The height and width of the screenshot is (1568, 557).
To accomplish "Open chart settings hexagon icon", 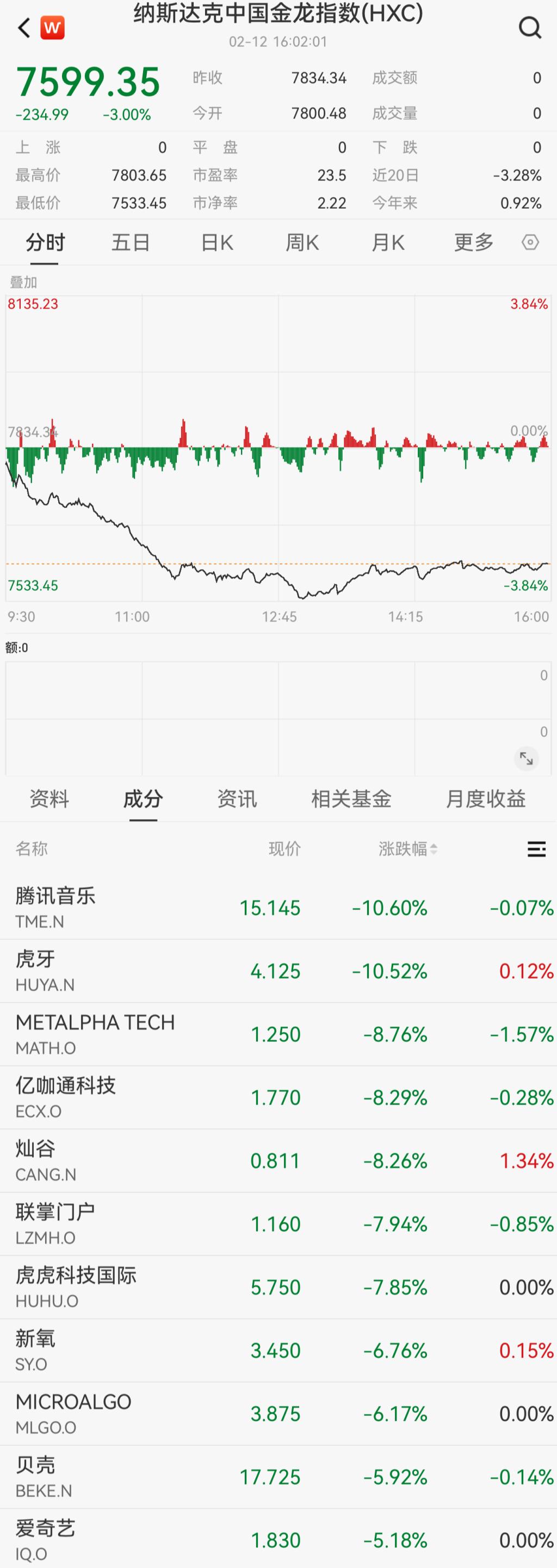I will [530, 243].
